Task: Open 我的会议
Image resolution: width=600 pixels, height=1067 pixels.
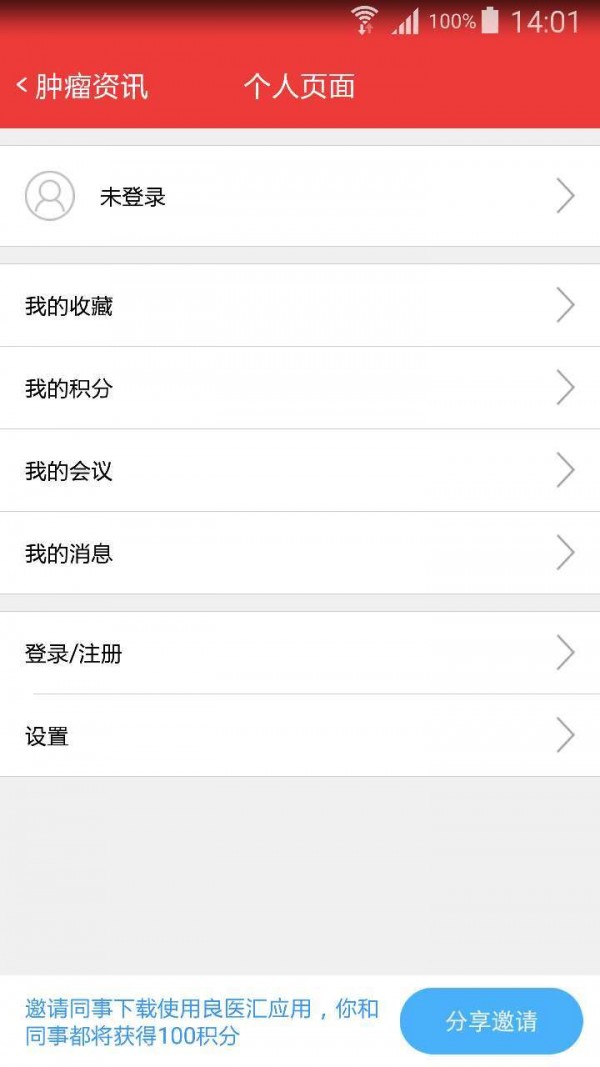Action: click(x=300, y=470)
